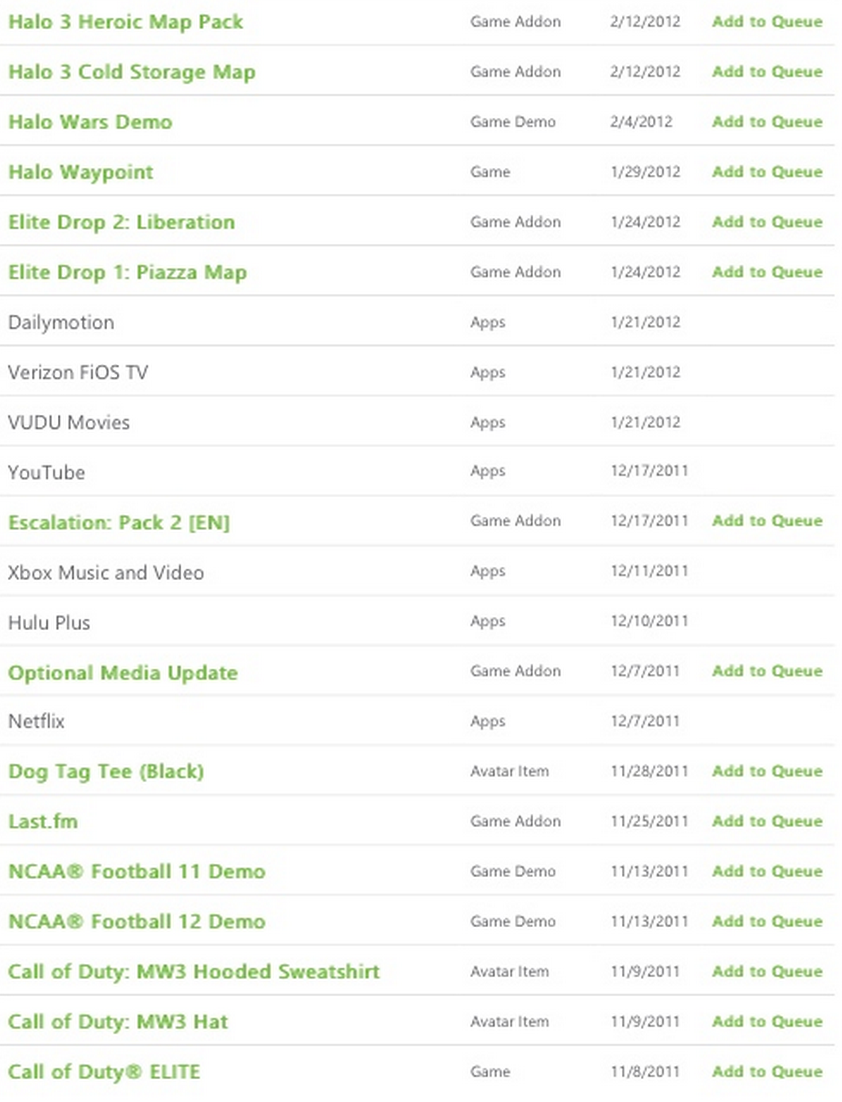Open Dog Tag Tee (Black) item link

point(106,772)
